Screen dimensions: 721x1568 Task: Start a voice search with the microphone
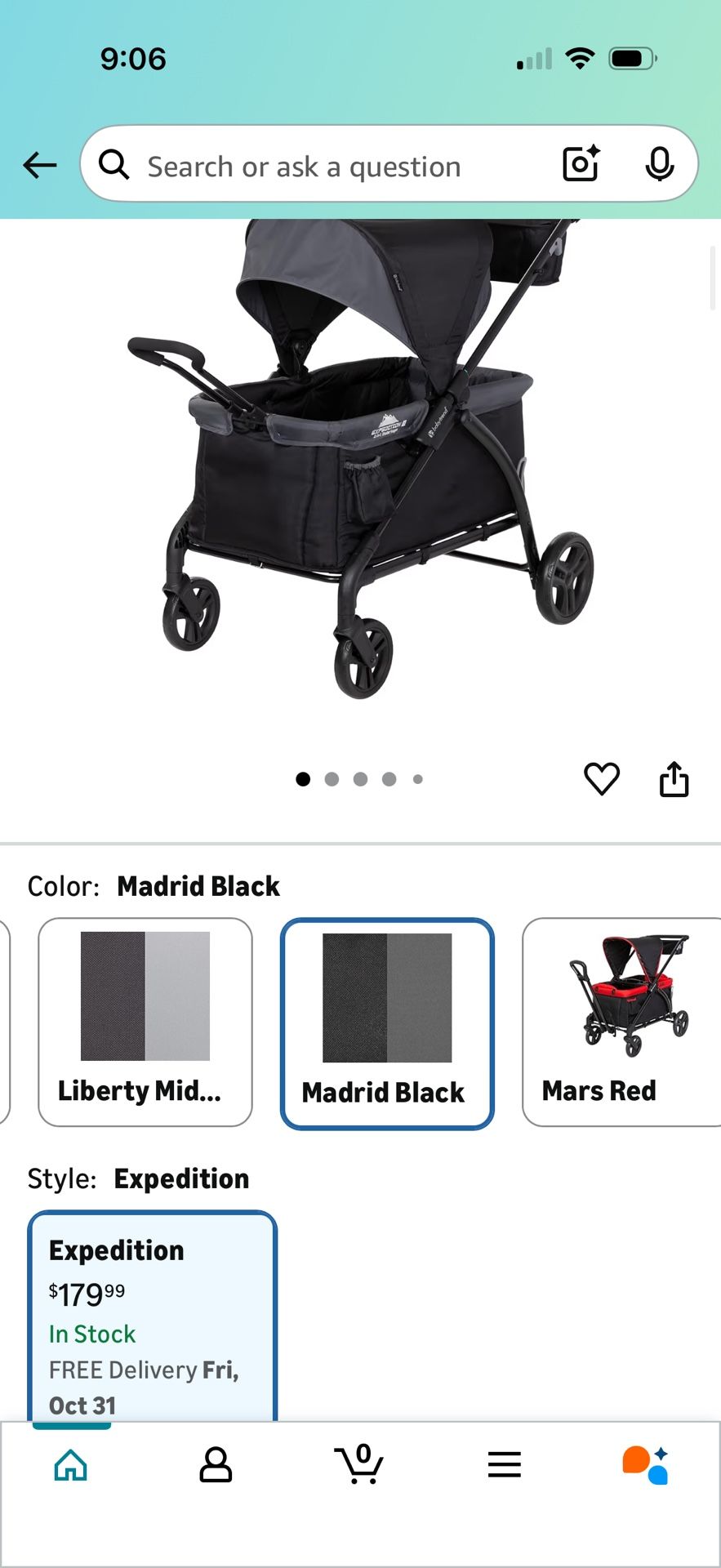pyautogui.click(x=660, y=164)
